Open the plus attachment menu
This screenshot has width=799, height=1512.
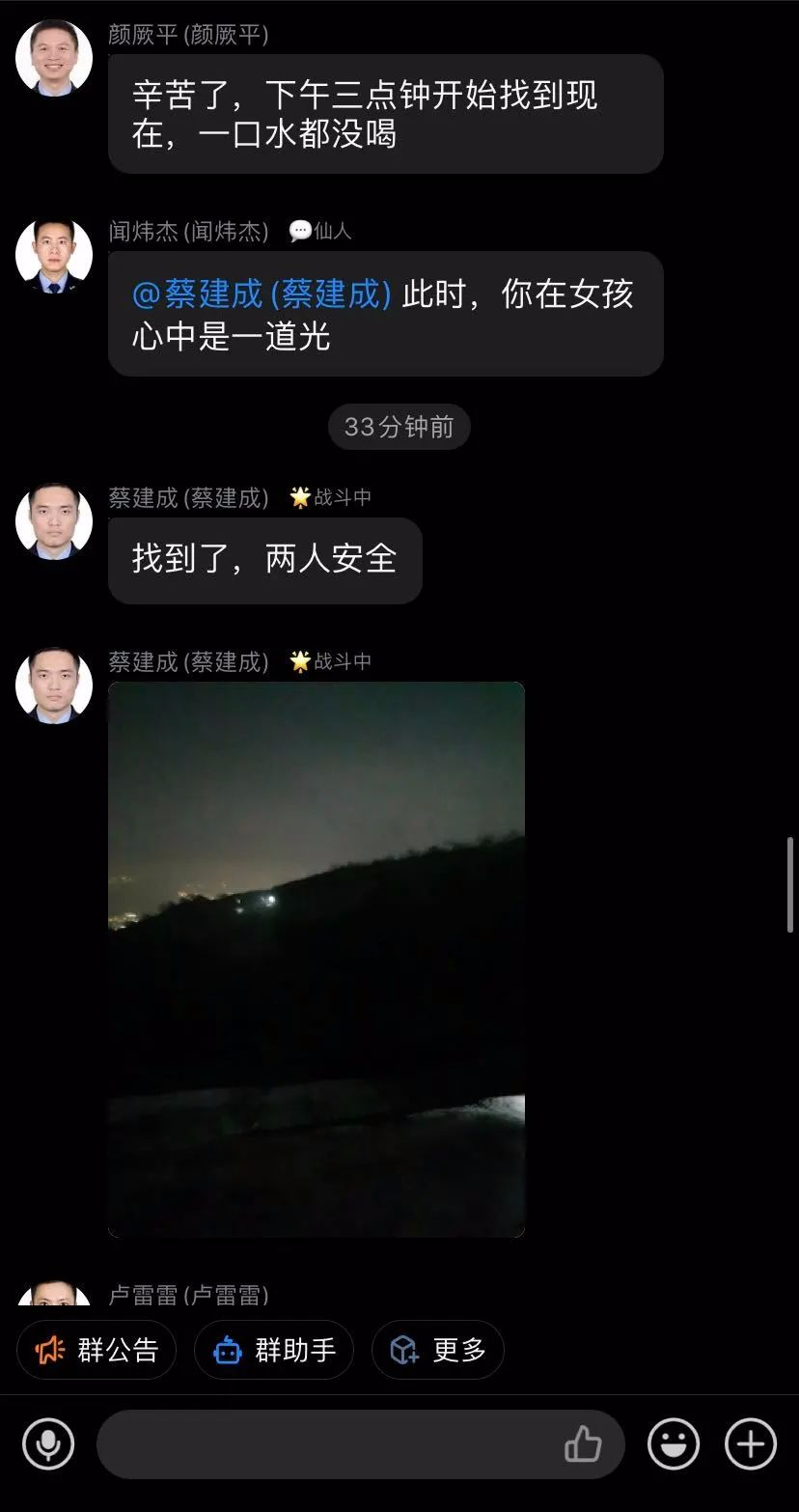(751, 1444)
